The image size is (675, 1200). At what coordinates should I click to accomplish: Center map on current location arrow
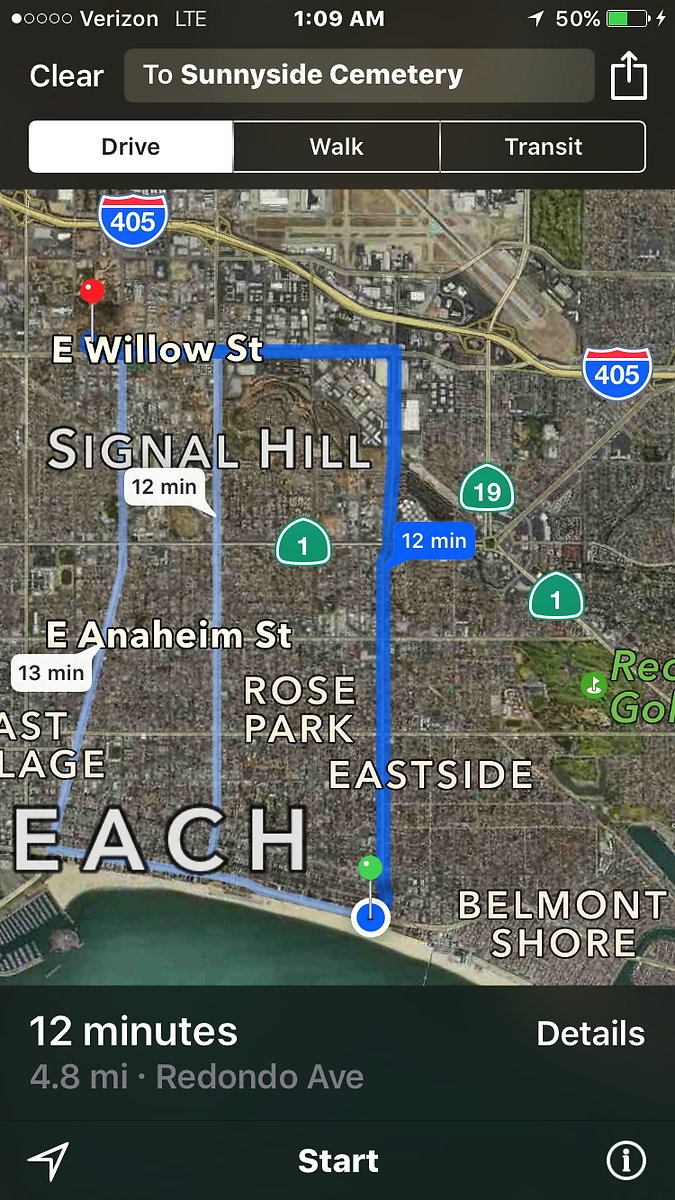[47, 1161]
